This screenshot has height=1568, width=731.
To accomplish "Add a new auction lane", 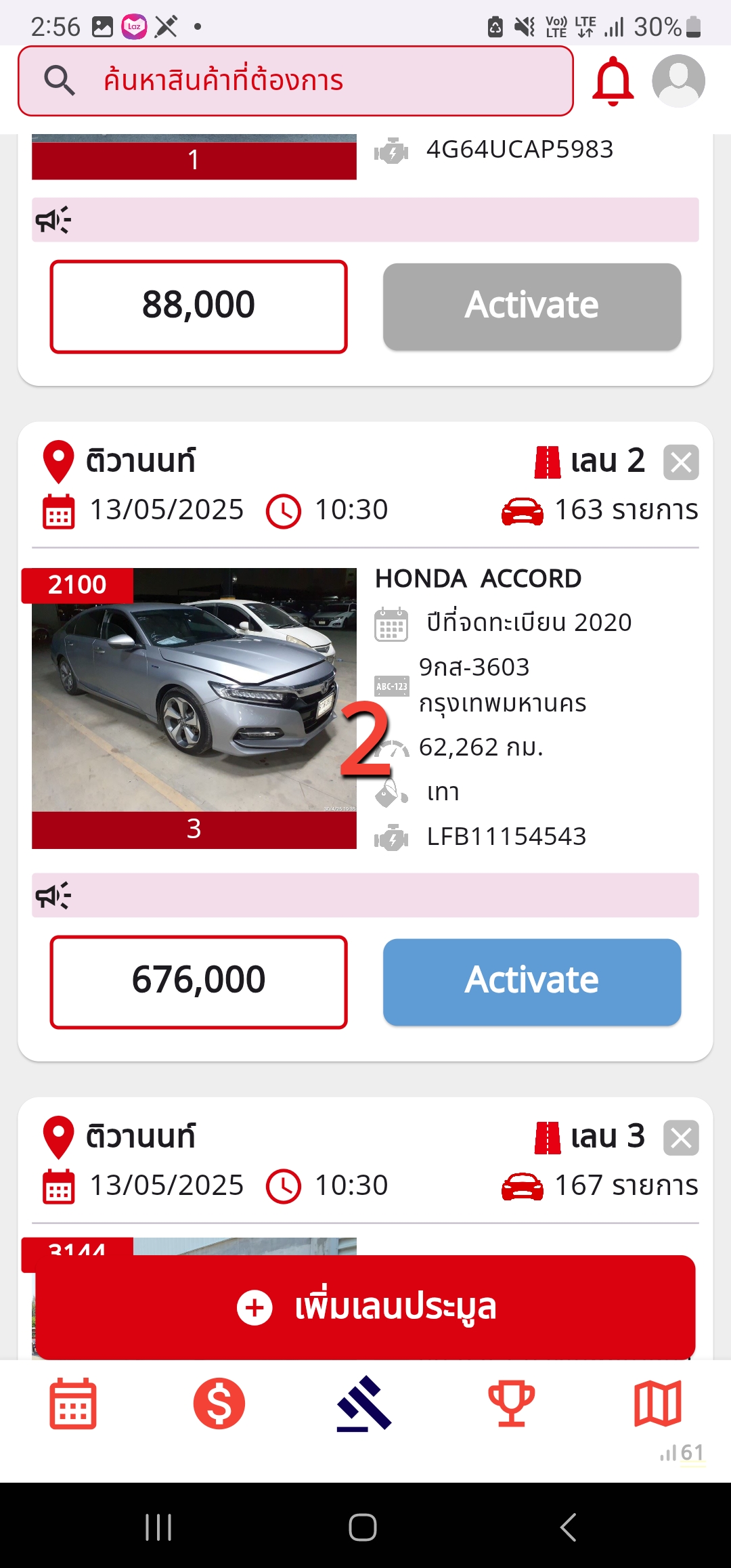I will point(365,1307).
